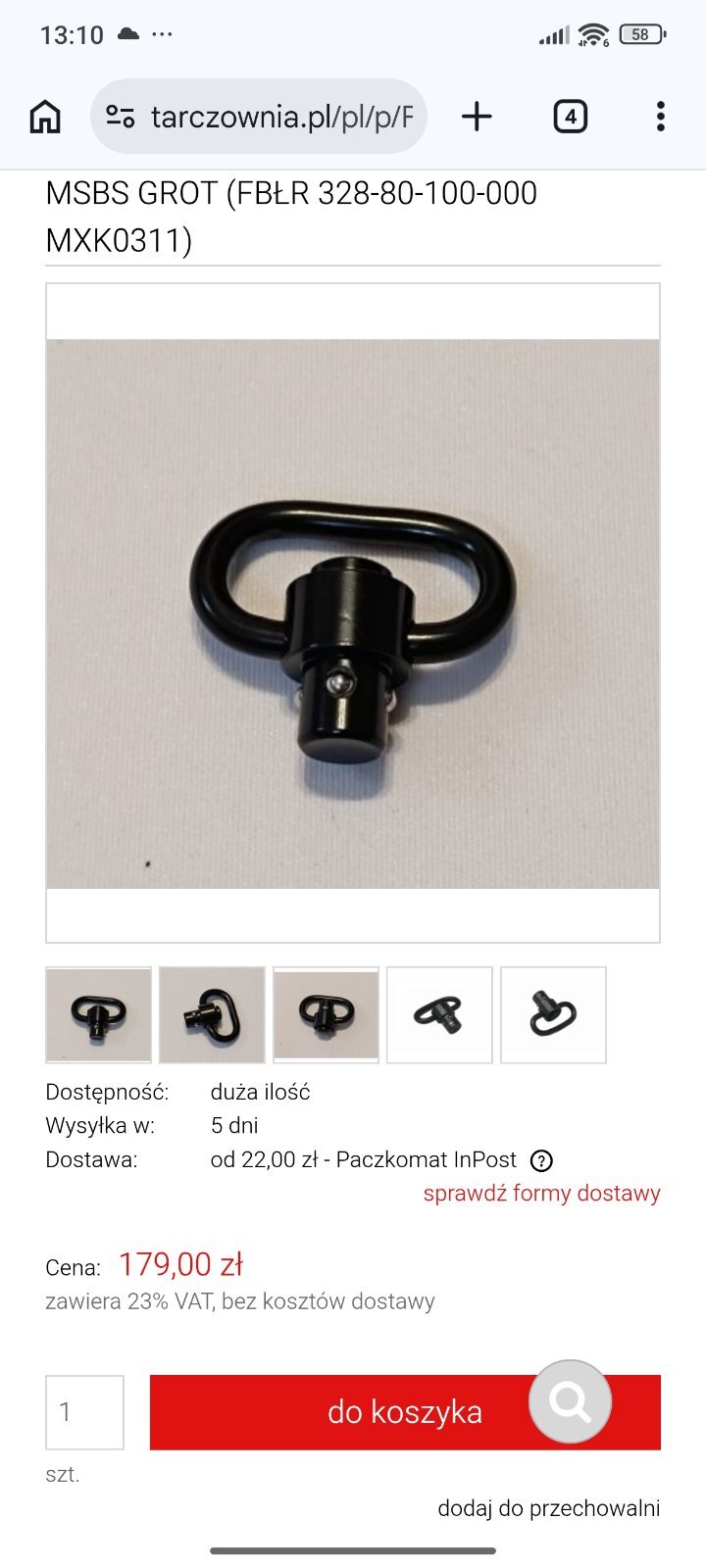Select the first product thumbnail
The width and height of the screenshot is (706, 1568).
(x=98, y=1014)
